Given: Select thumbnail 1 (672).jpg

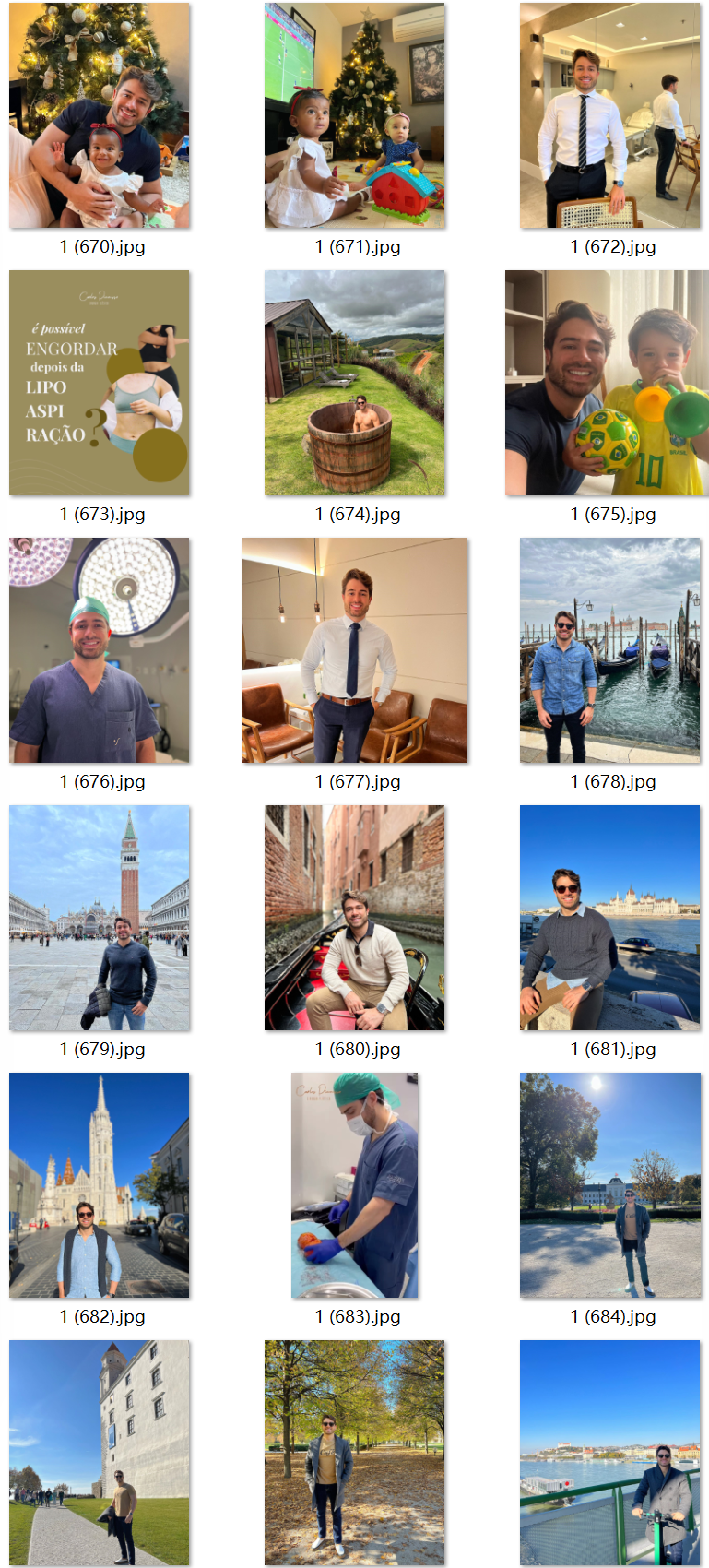Looking at the screenshot, I should pos(610,115).
